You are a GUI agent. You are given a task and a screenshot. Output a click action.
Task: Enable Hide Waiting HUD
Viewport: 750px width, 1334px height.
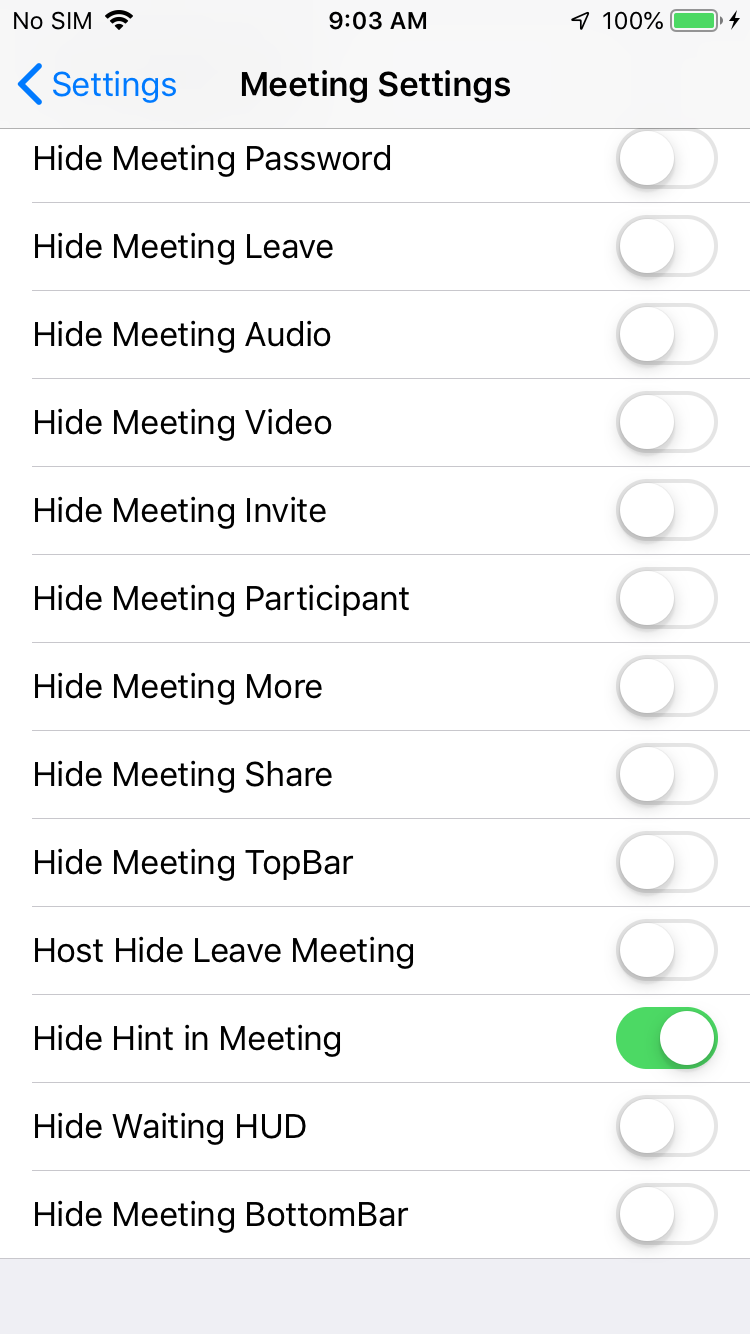point(666,1127)
